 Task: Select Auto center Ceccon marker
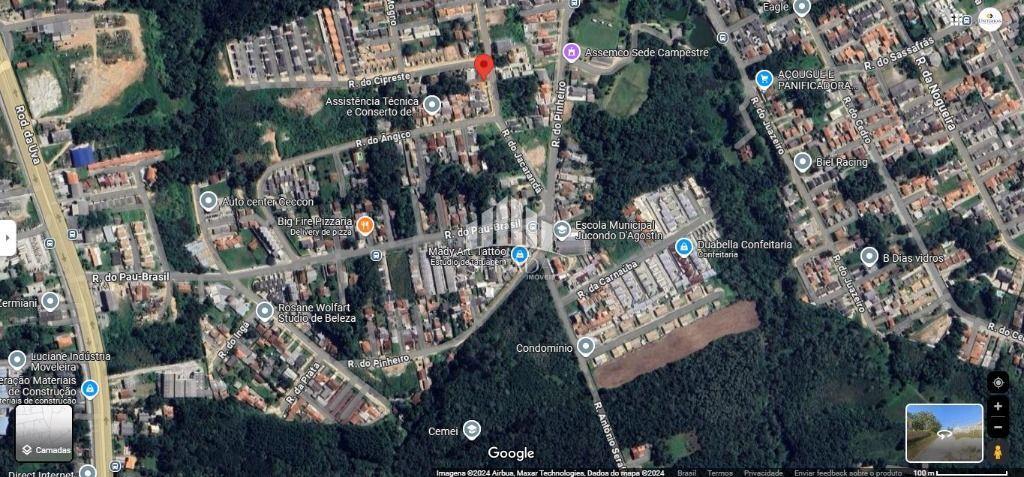click(x=208, y=201)
